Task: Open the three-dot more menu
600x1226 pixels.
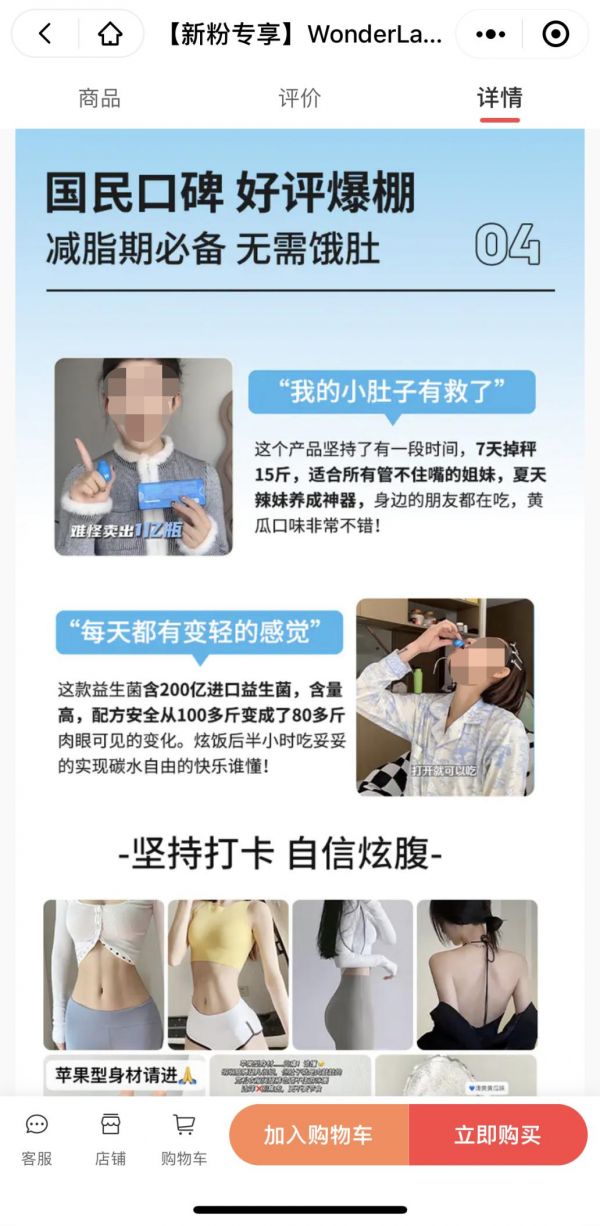Action: [x=490, y=34]
